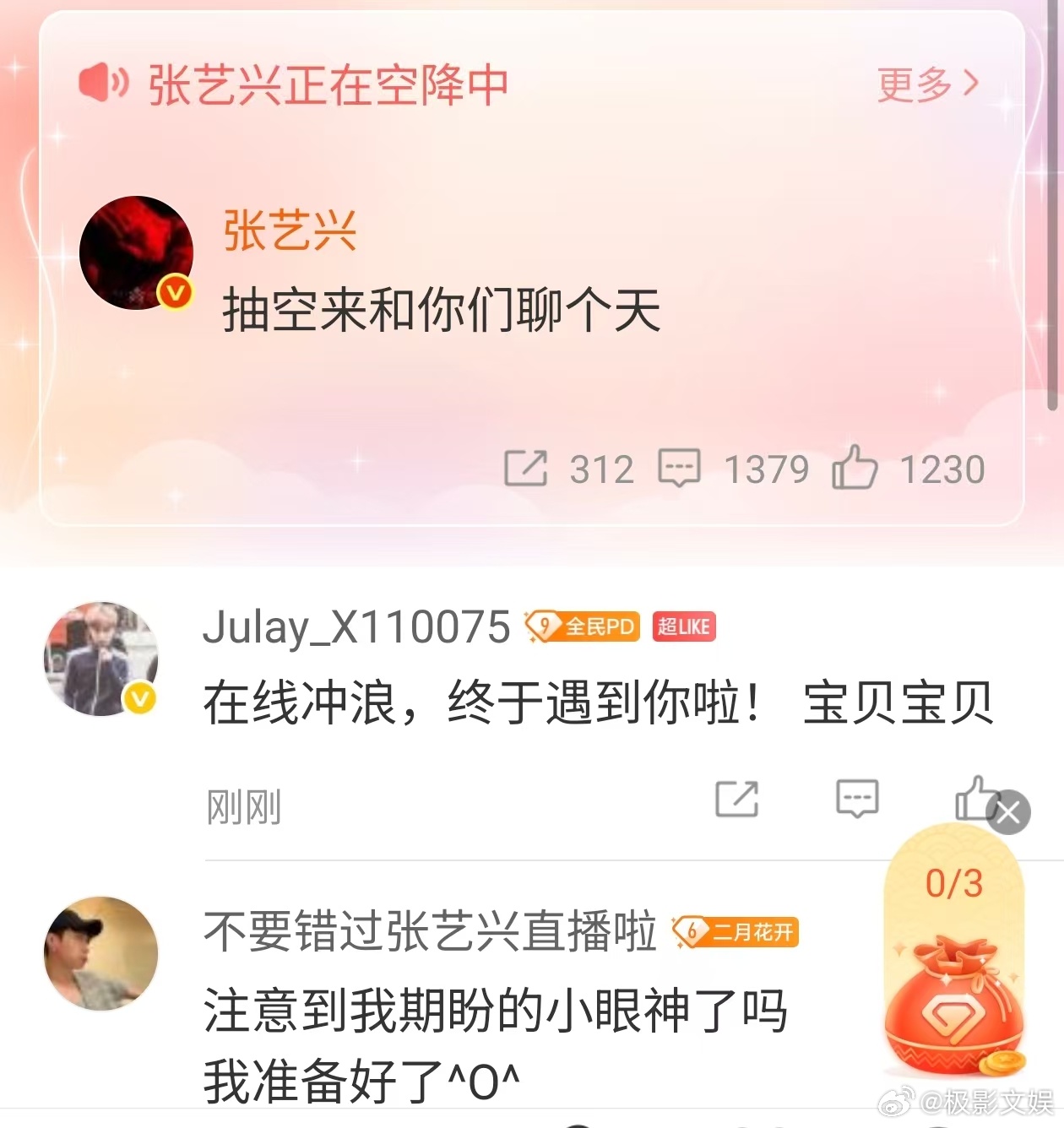Activate the 超LIKE badge

684,627
